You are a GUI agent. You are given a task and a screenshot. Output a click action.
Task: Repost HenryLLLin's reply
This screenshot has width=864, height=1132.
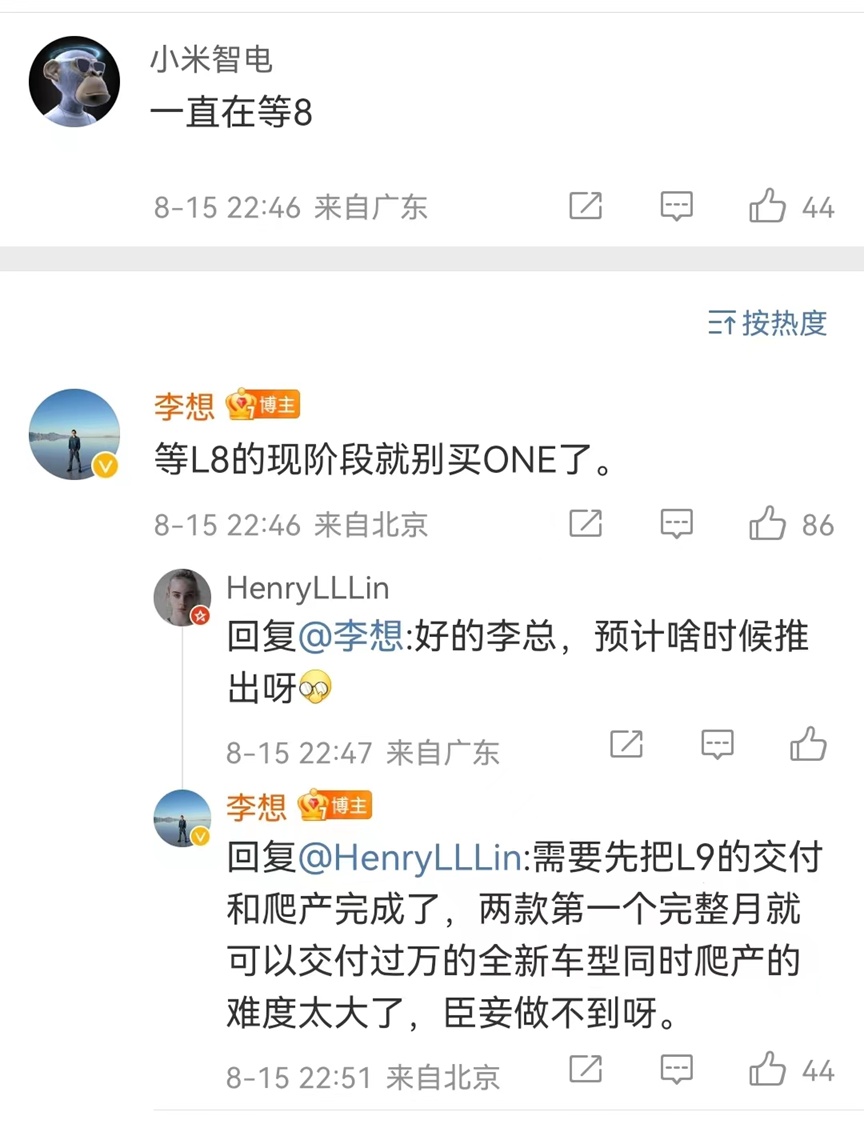[x=626, y=743]
